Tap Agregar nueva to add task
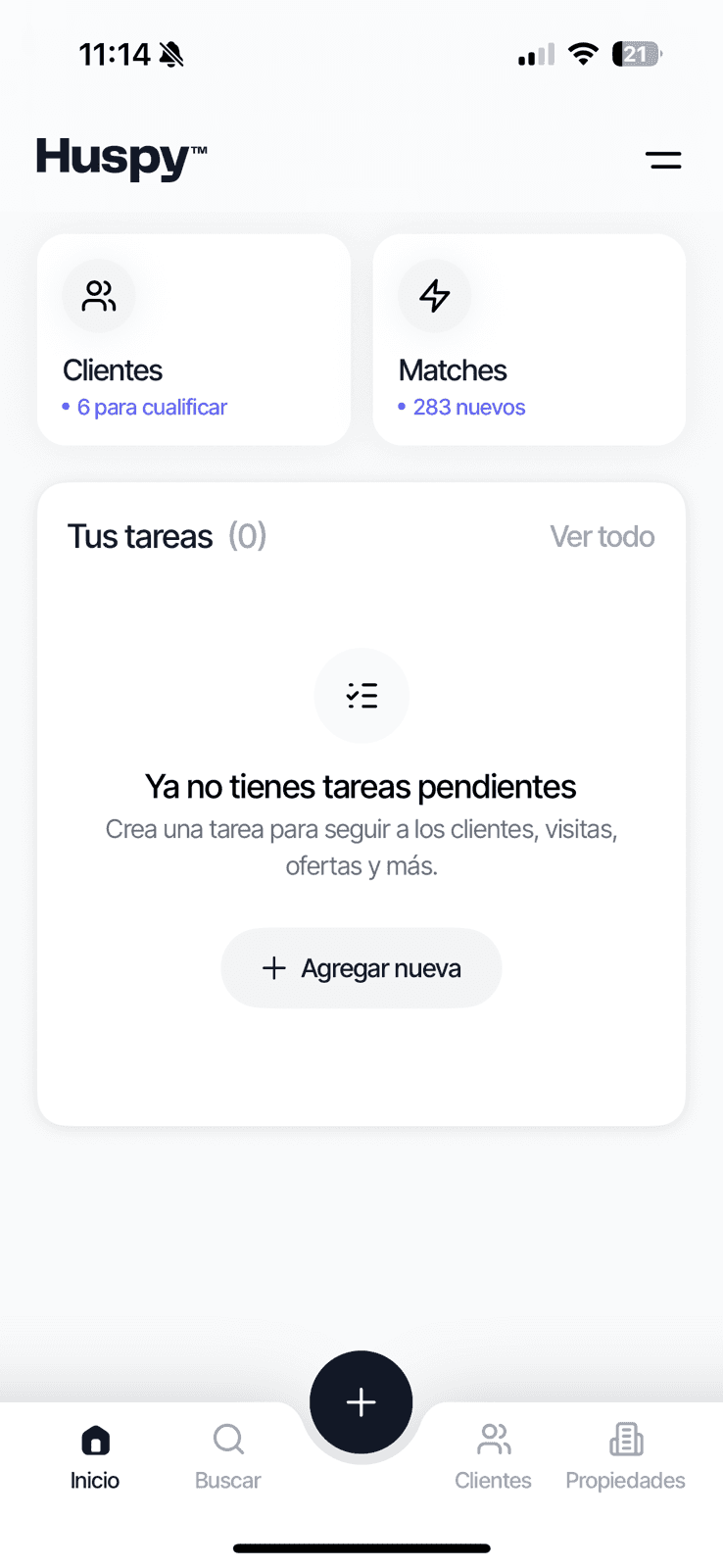Viewport: 723px width, 1568px height. [x=361, y=968]
